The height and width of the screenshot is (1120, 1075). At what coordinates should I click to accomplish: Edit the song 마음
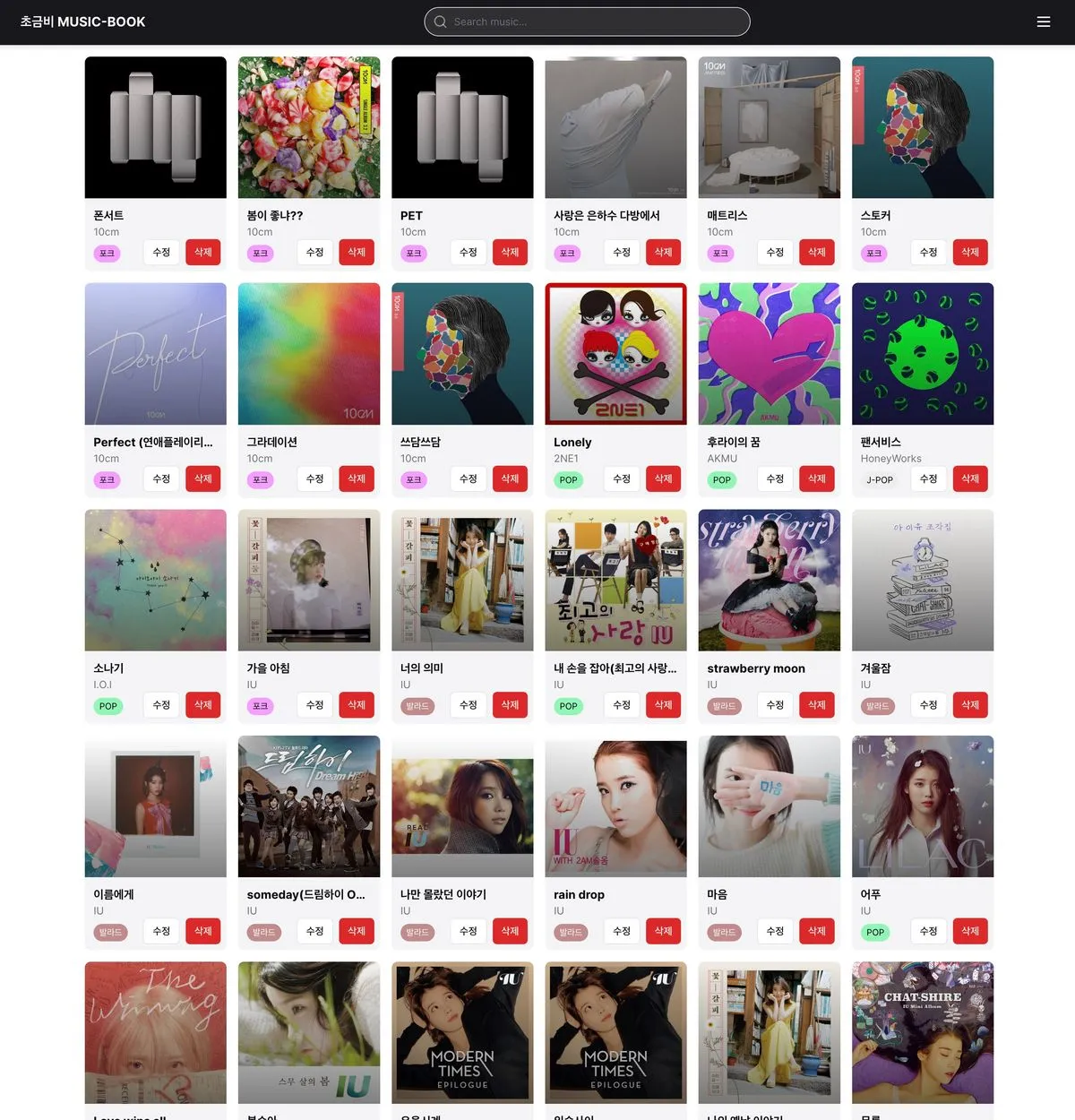tap(775, 932)
